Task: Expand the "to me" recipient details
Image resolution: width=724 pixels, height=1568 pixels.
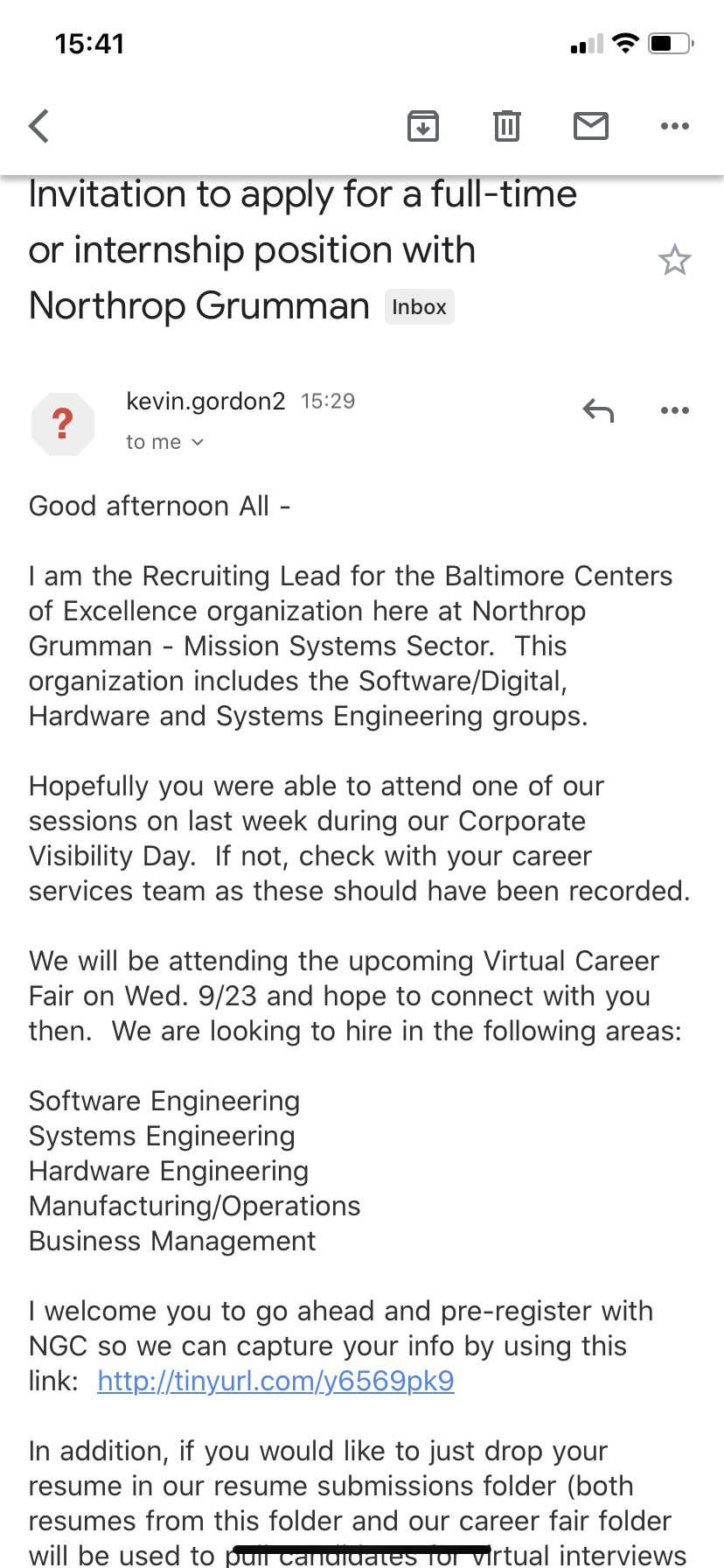Action: [164, 442]
